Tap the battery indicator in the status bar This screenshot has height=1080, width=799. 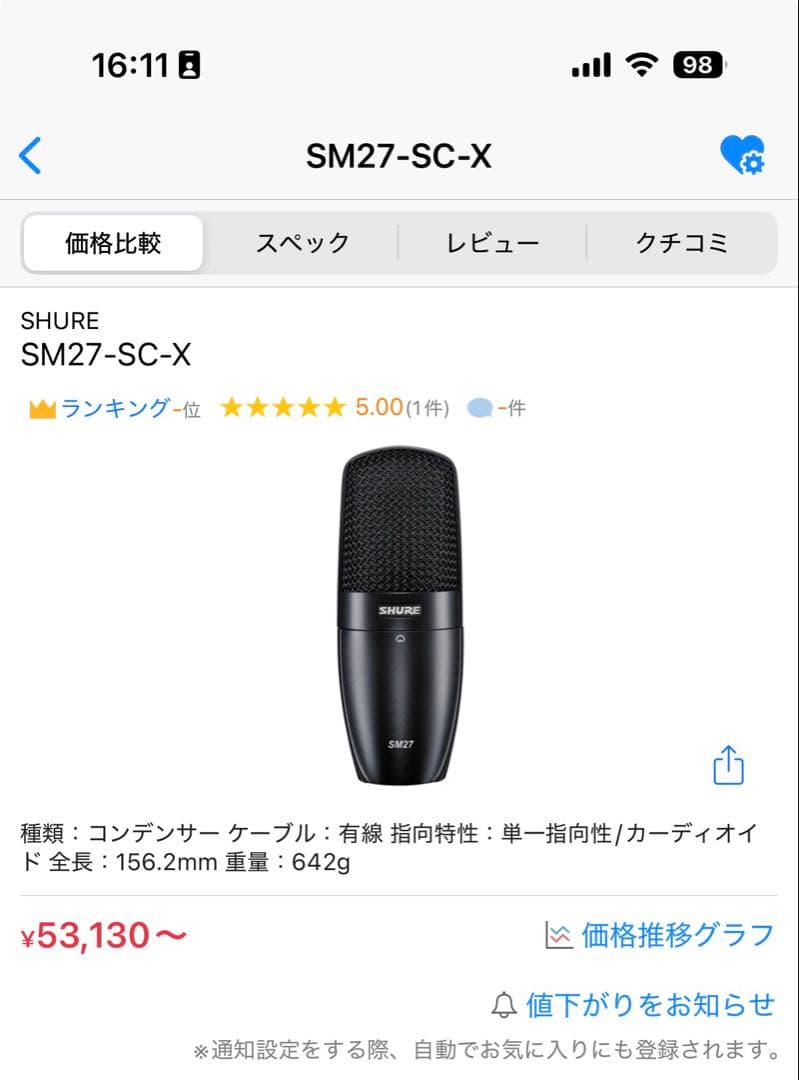pyautogui.click(x=700, y=64)
